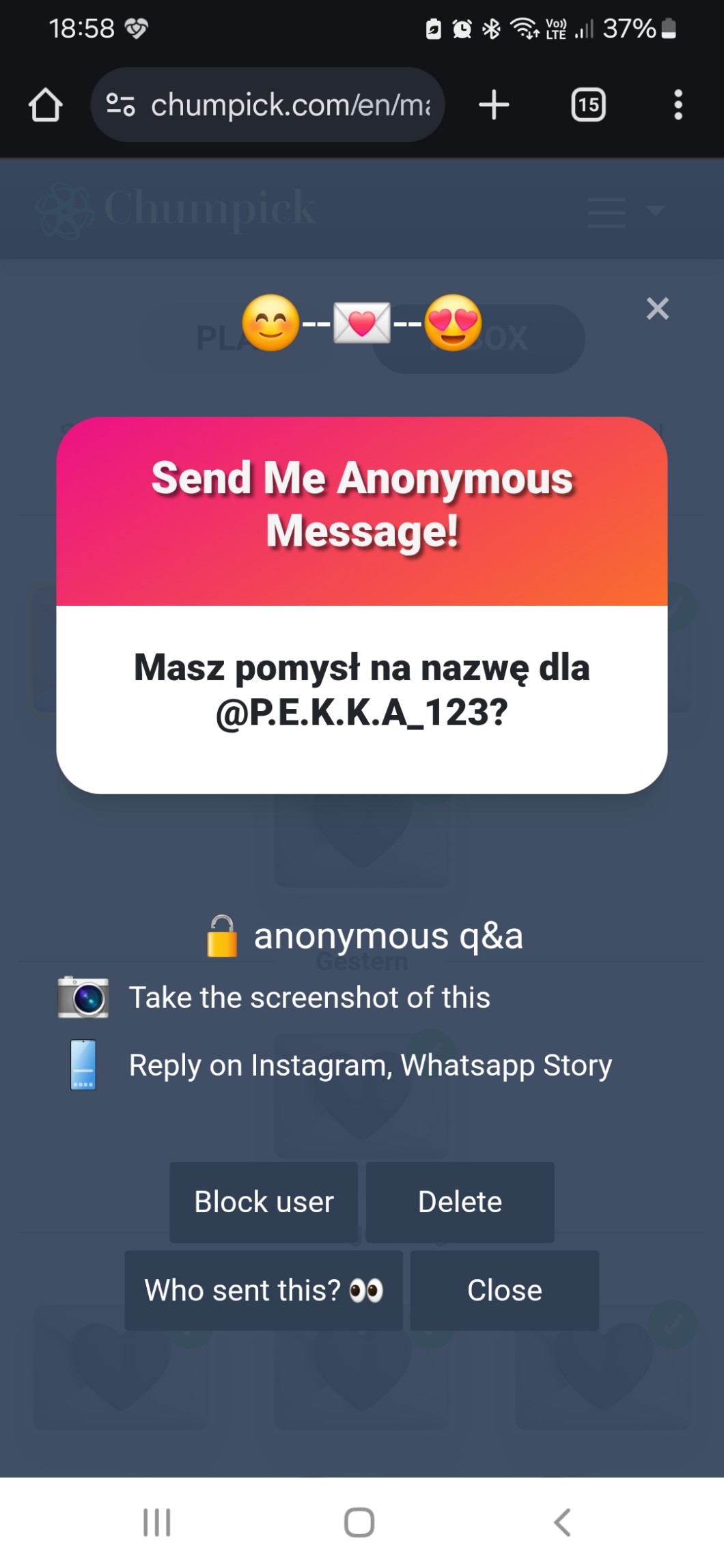
Task: Open the browser overflow menu
Action: point(678,105)
